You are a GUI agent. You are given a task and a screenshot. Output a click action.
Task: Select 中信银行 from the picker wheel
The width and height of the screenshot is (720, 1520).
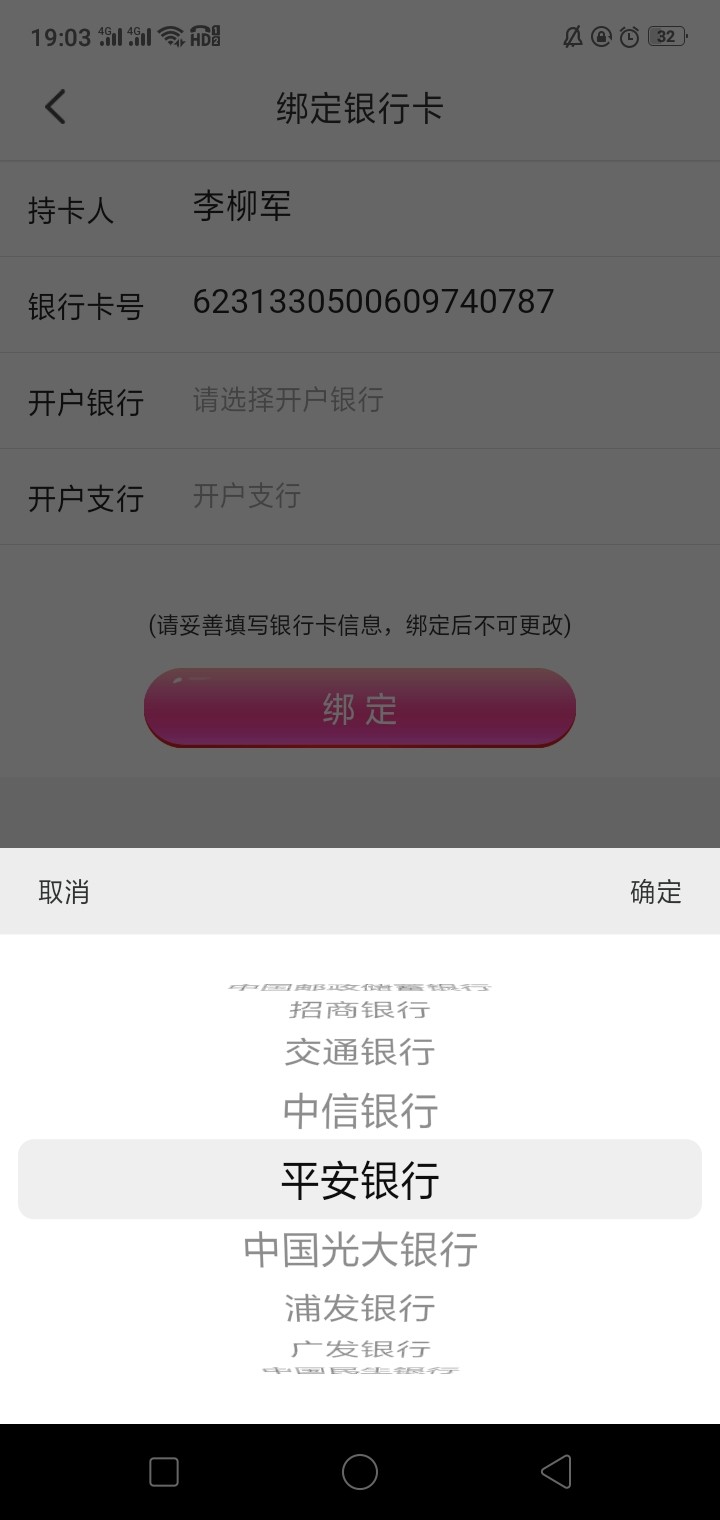[x=359, y=1110]
